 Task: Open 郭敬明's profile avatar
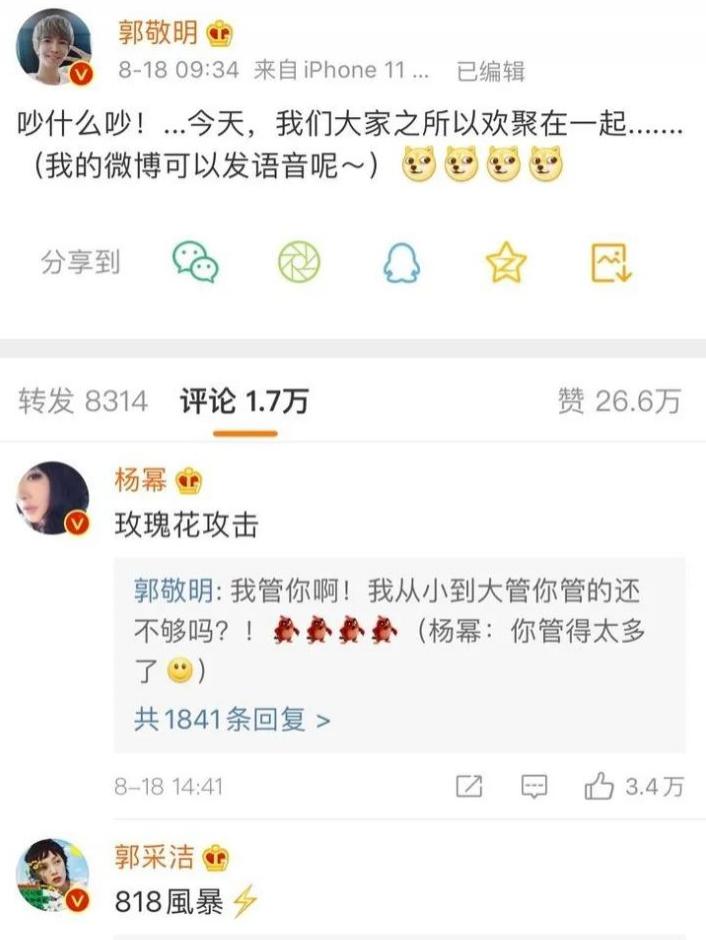coord(54,48)
